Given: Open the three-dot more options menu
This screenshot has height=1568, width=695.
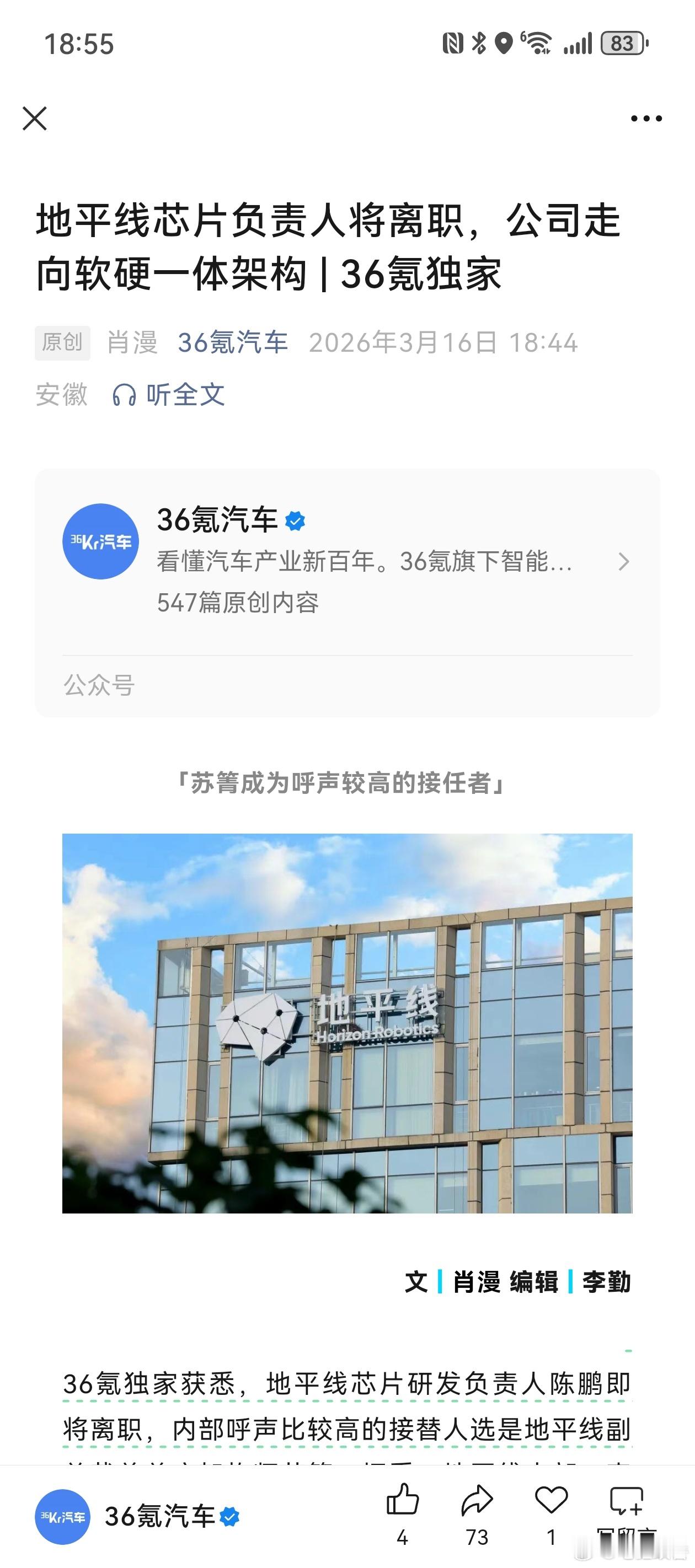Looking at the screenshot, I should tap(644, 117).
